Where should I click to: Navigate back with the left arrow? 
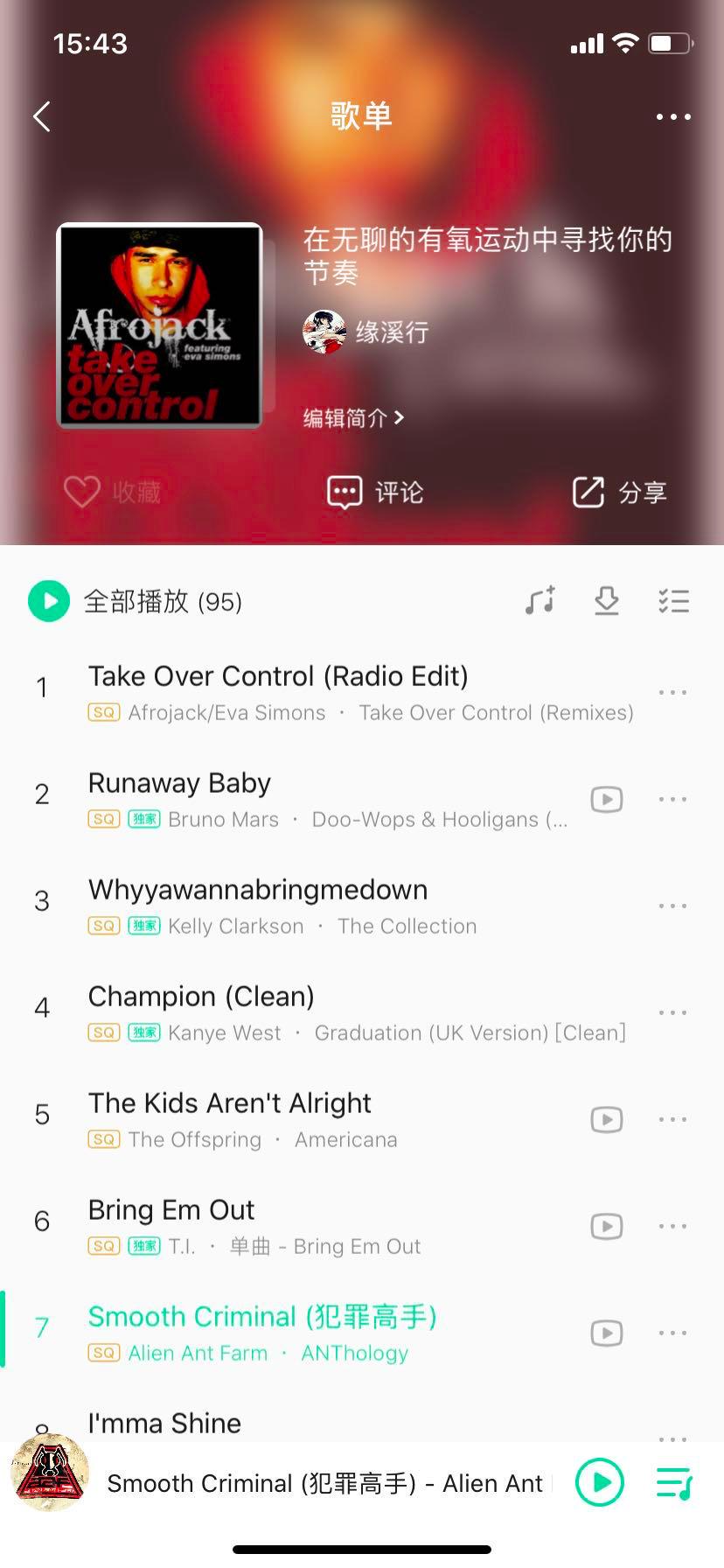pos(41,115)
